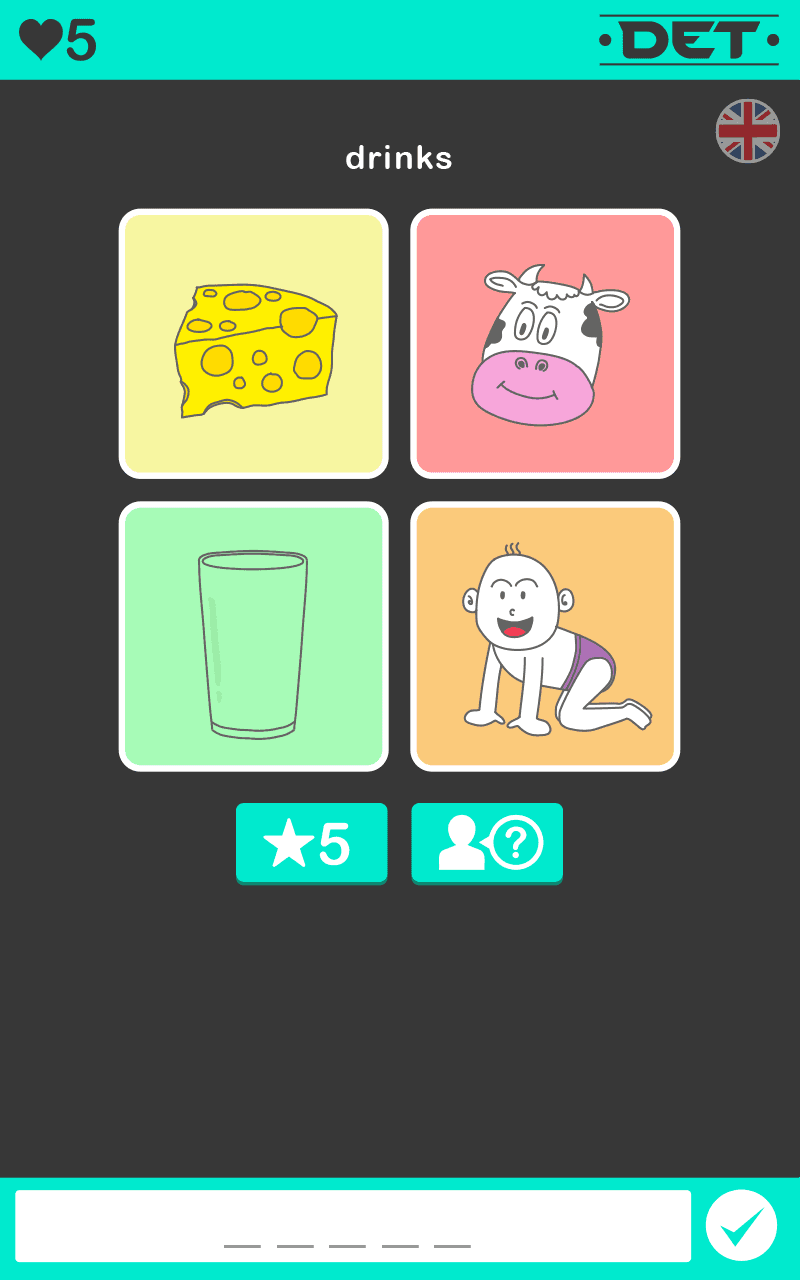
Task: Click the heart lives icon
Action: point(42,40)
